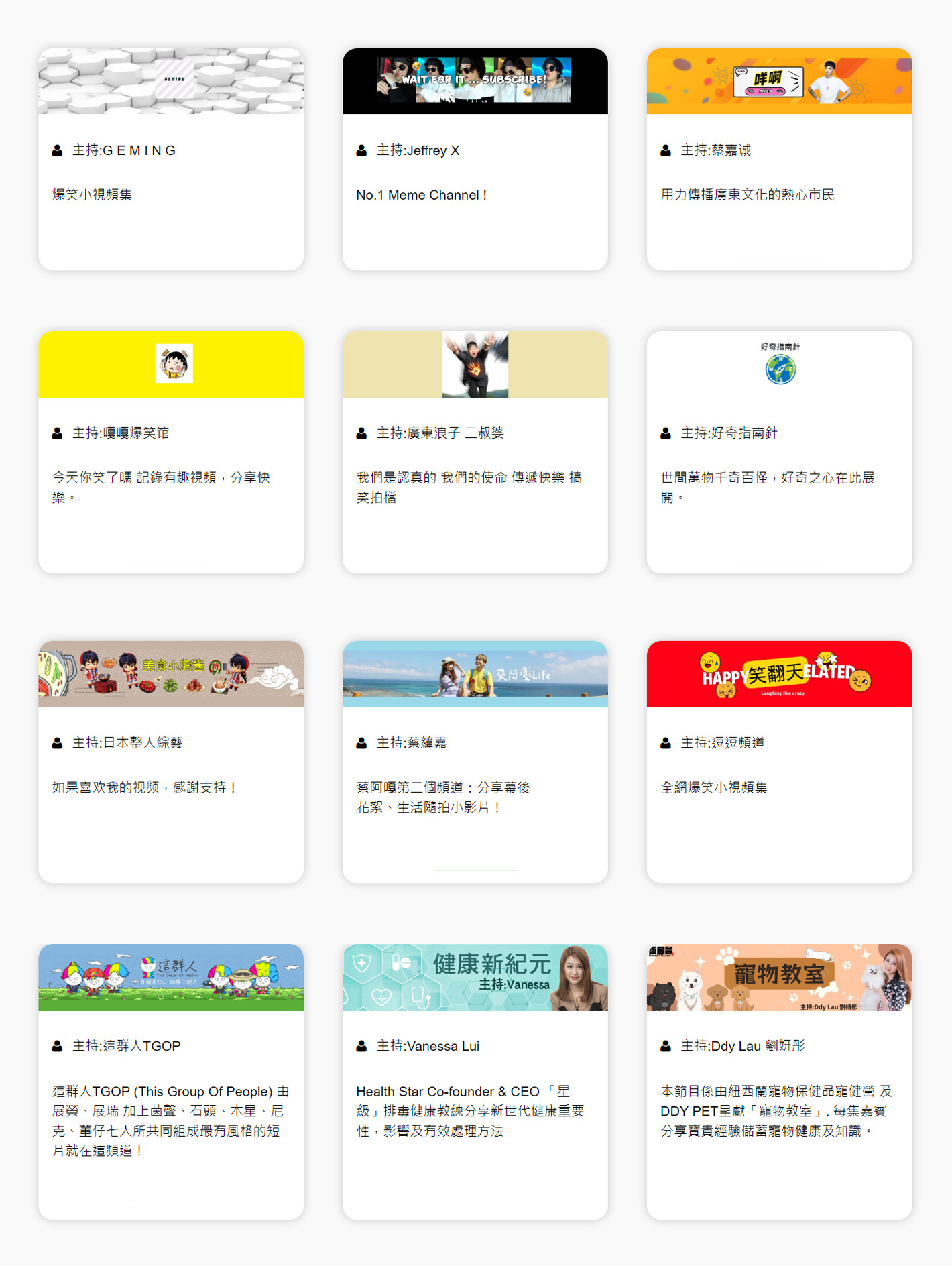The width and height of the screenshot is (952, 1266).
Task: Open Ddy Lau 劉妍彤's 寵物教室 card
Action: point(779,1081)
